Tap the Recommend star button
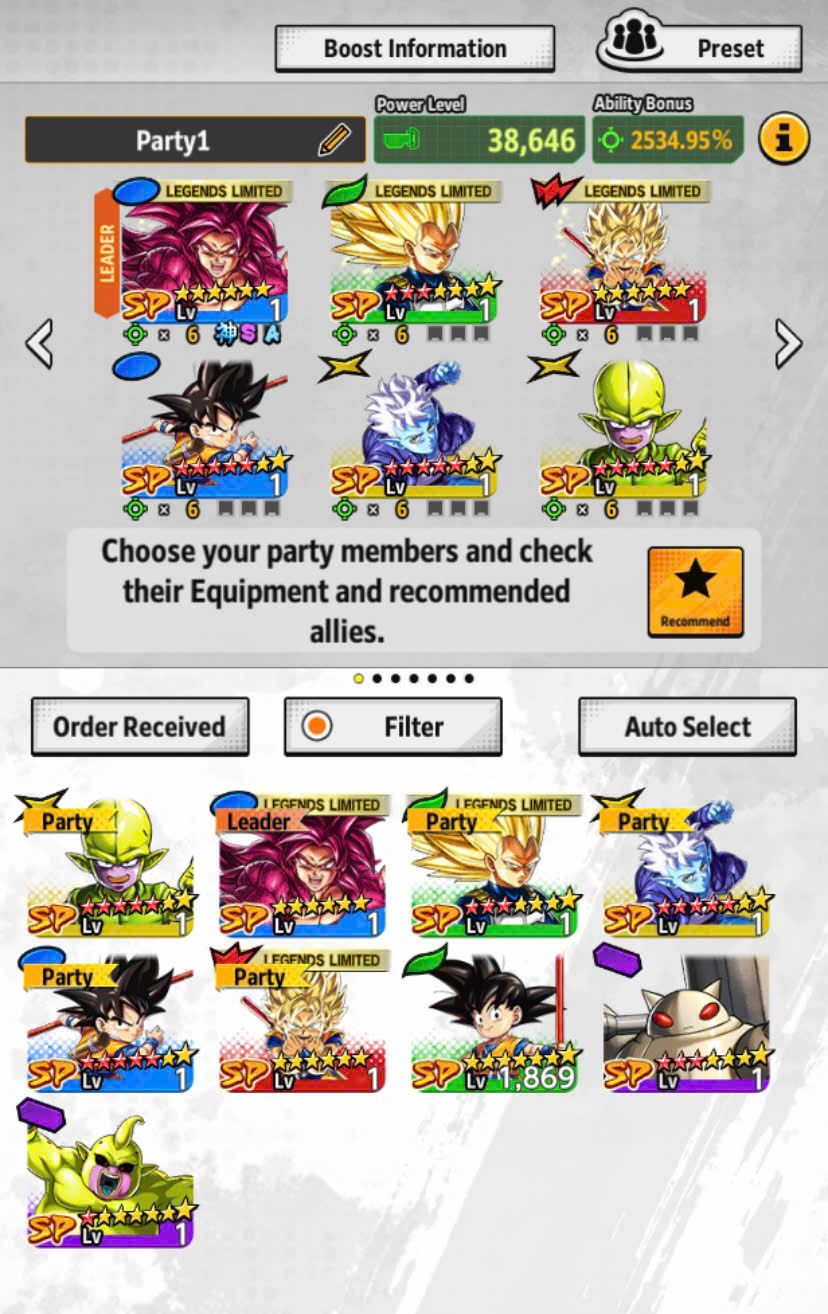 click(x=695, y=592)
